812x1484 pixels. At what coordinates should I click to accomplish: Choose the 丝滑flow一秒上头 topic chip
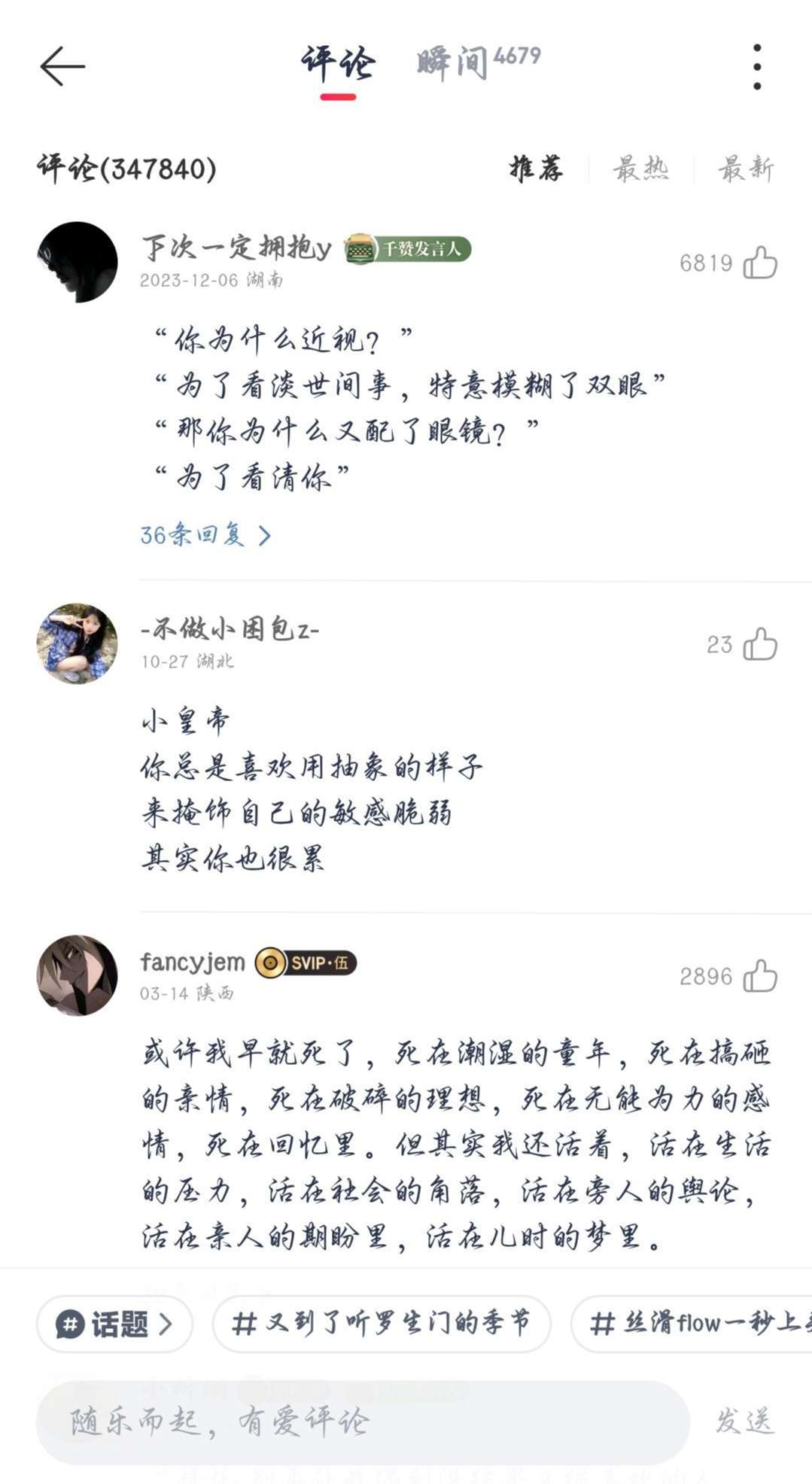click(x=692, y=1324)
